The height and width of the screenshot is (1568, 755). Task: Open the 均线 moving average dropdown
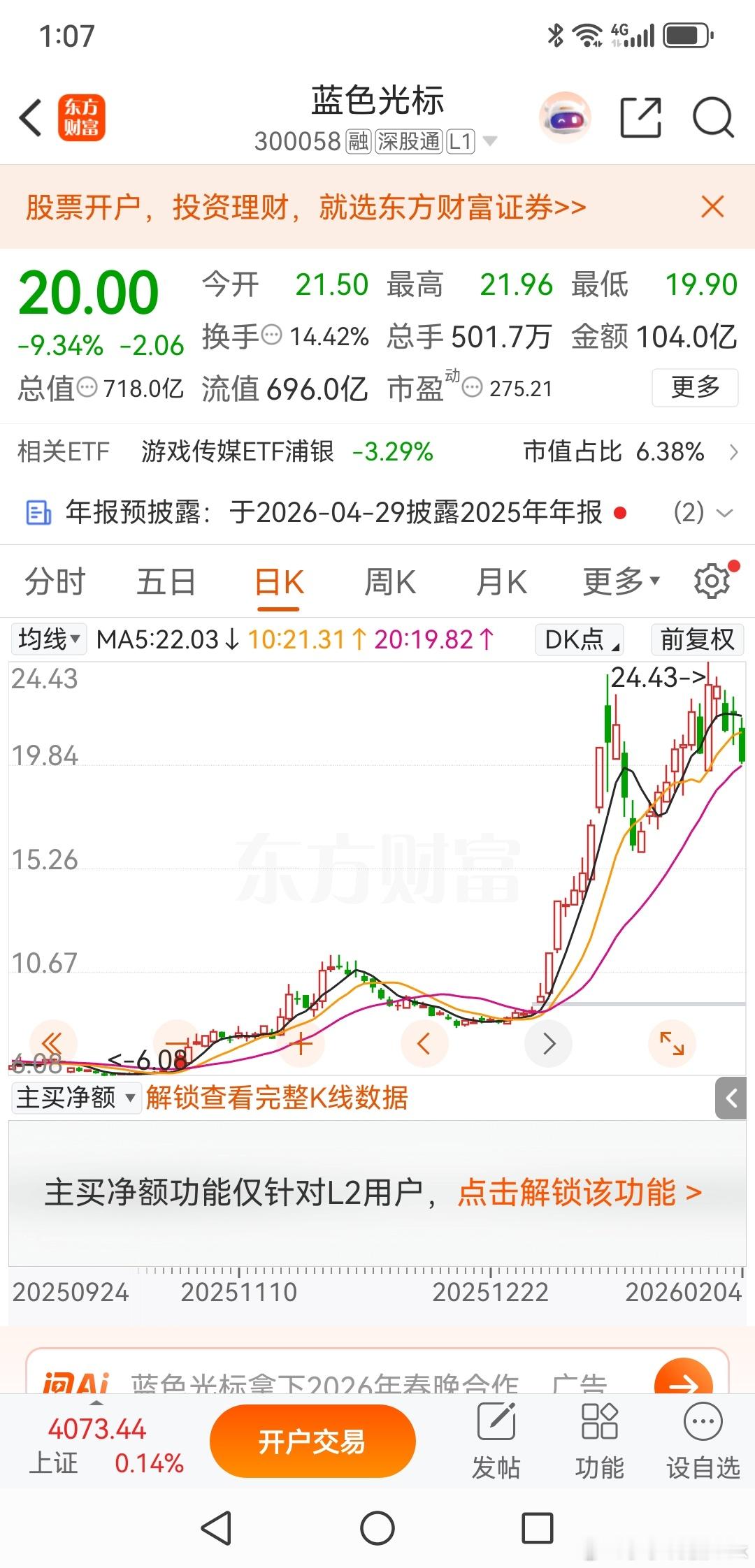(47, 639)
